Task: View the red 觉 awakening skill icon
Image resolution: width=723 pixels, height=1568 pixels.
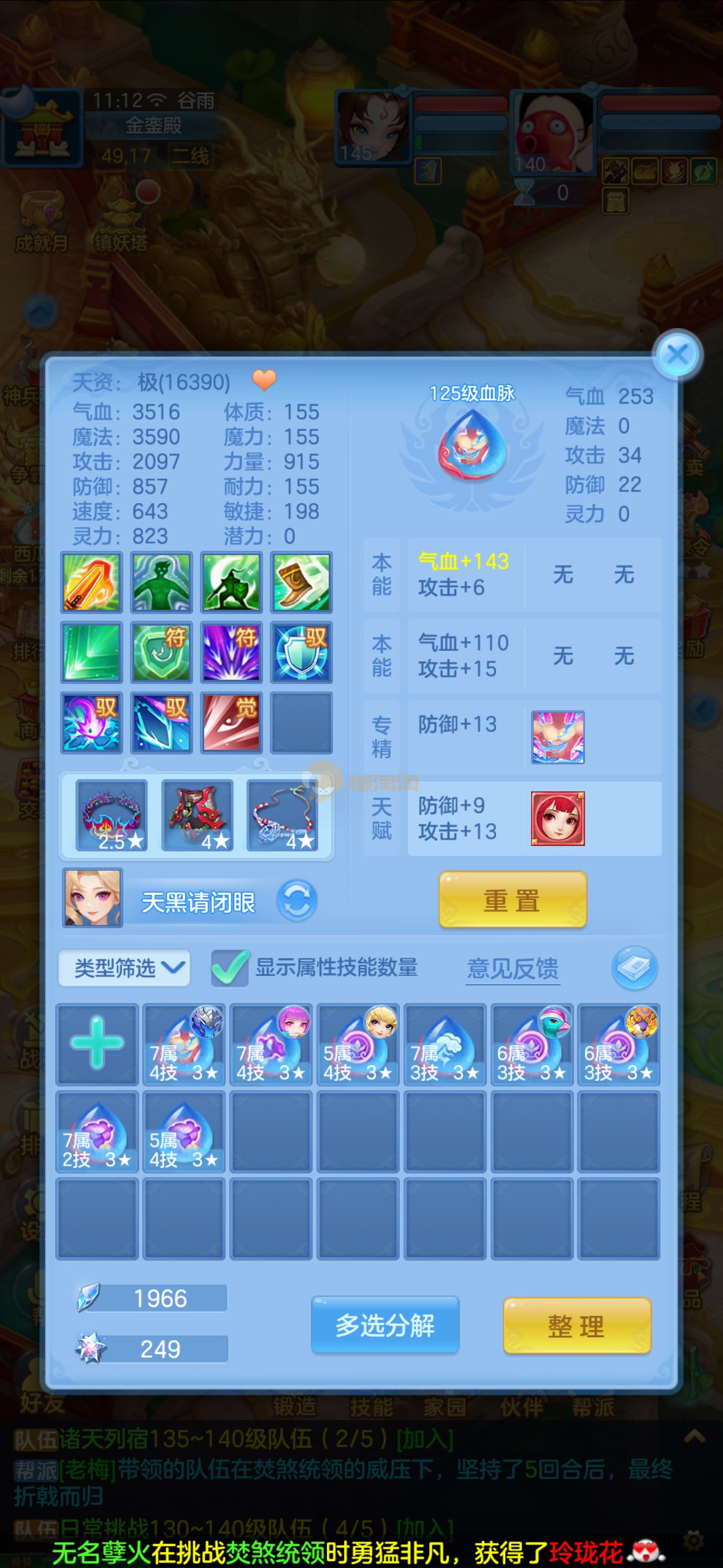Action: 231,722
